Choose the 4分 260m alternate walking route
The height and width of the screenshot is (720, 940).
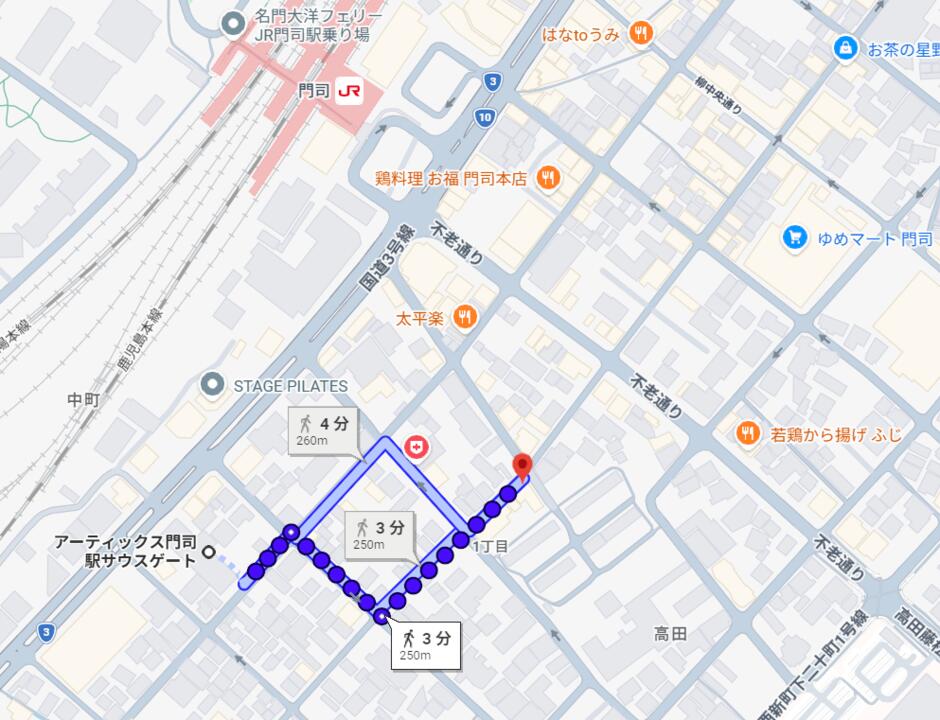pyautogui.click(x=322, y=430)
